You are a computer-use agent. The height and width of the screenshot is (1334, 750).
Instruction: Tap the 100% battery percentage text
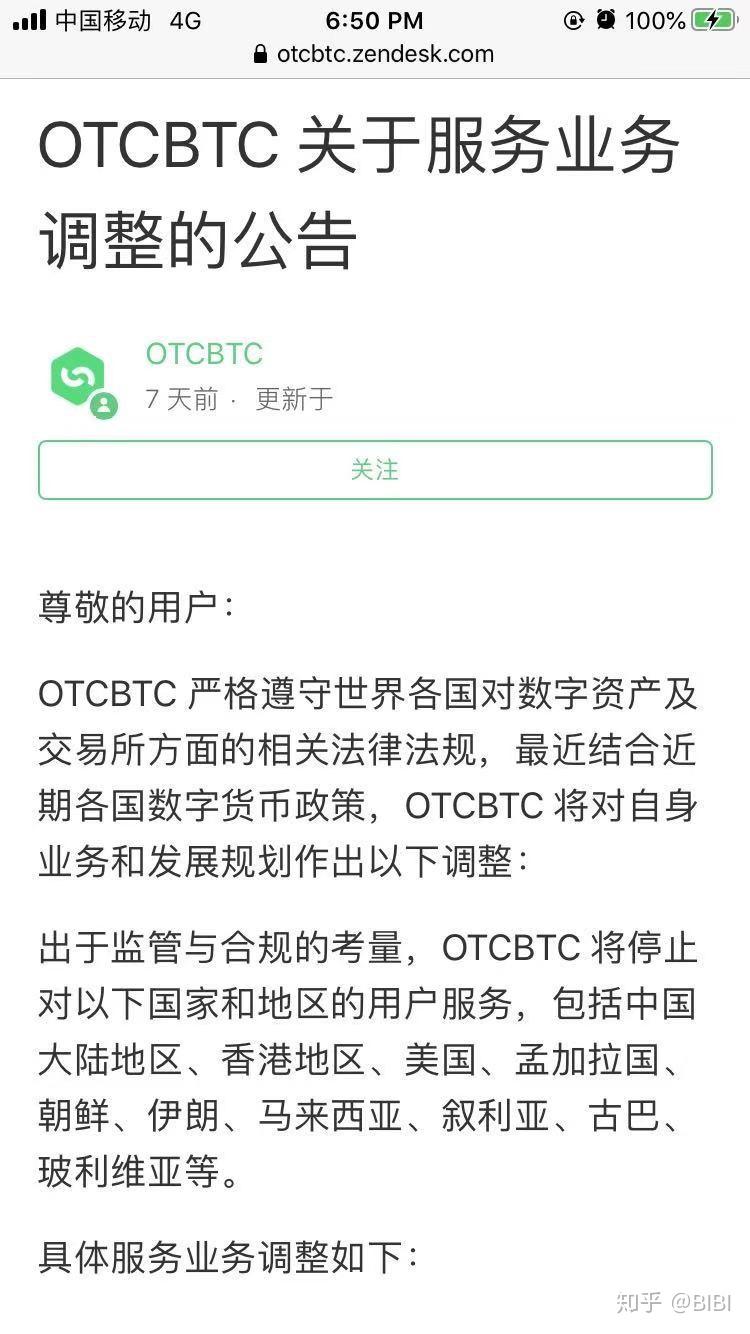[x=655, y=19]
